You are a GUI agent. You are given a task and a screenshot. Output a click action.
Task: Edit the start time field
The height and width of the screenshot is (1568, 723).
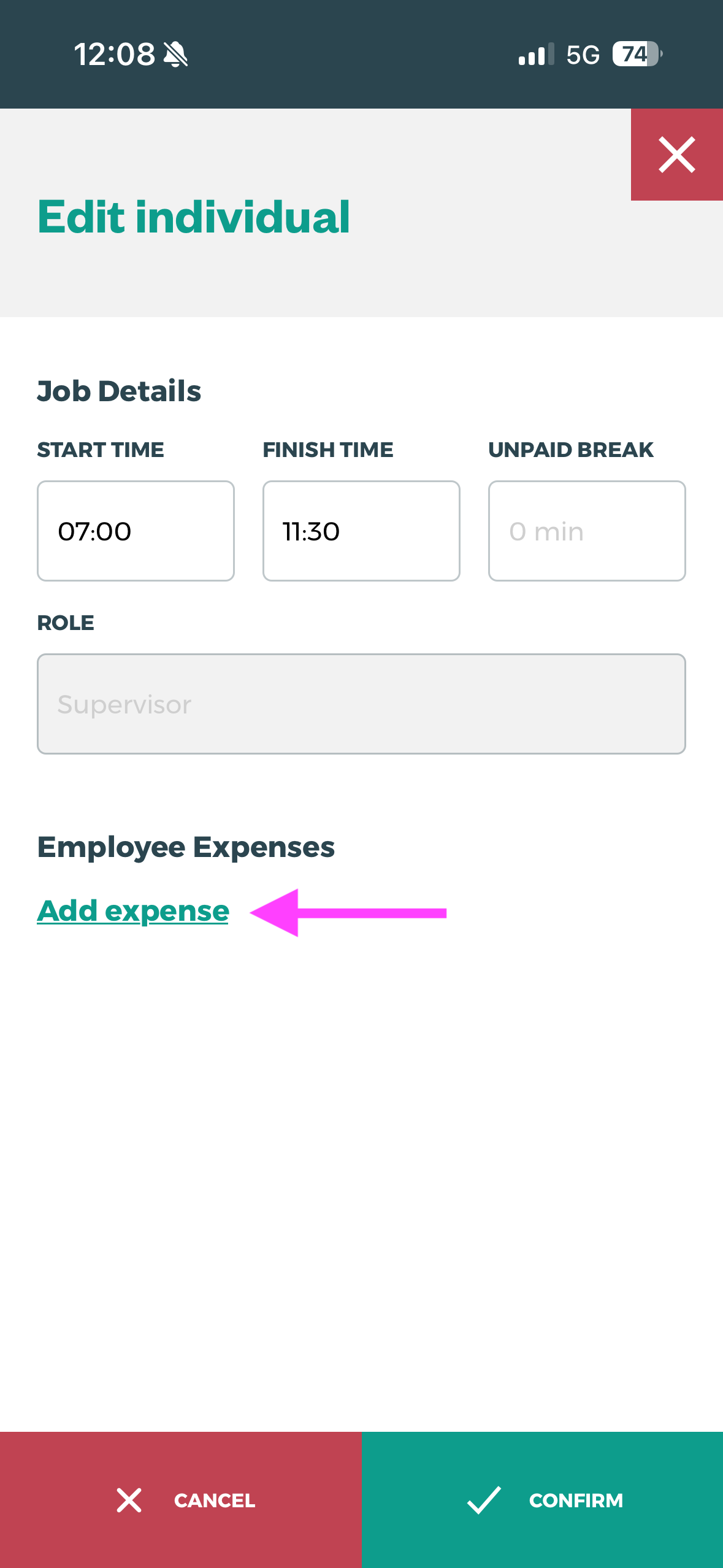click(136, 531)
